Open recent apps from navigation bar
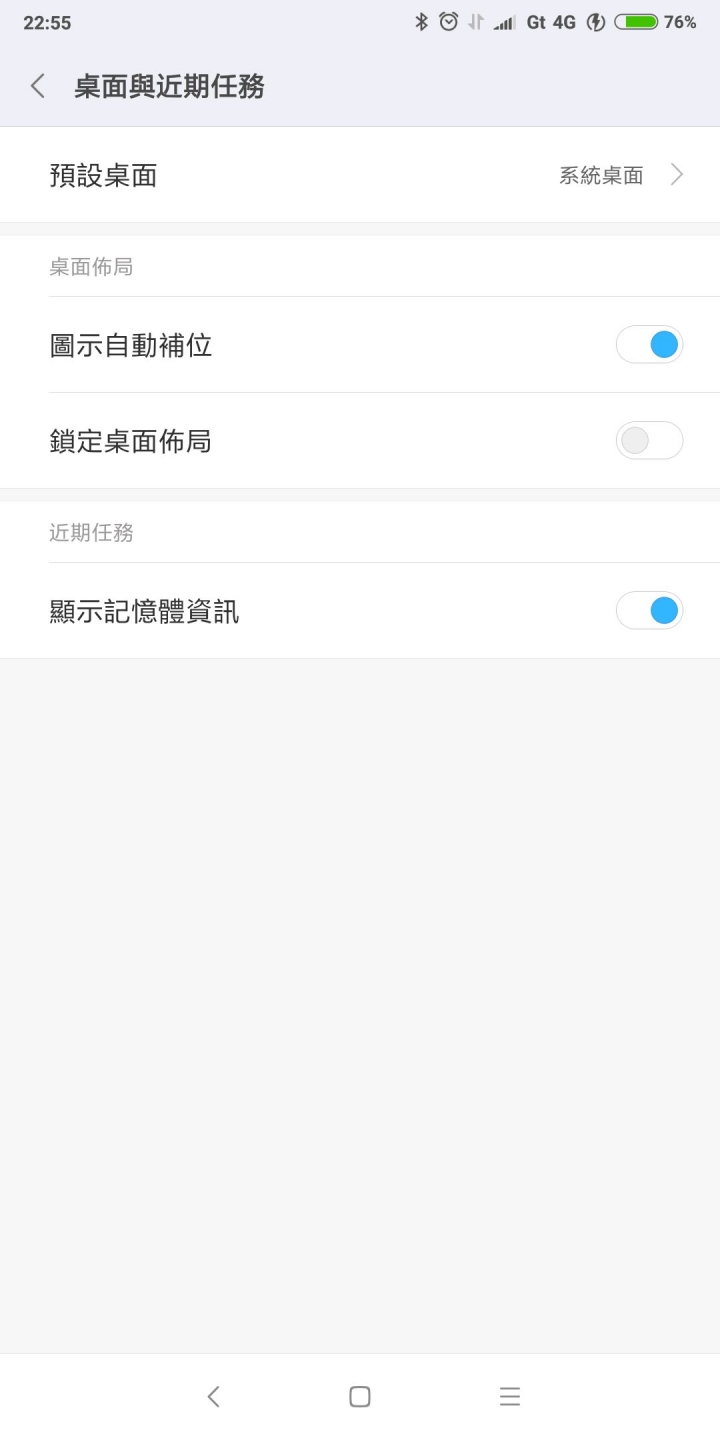The width and height of the screenshot is (720, 1440). point(510,1396)
